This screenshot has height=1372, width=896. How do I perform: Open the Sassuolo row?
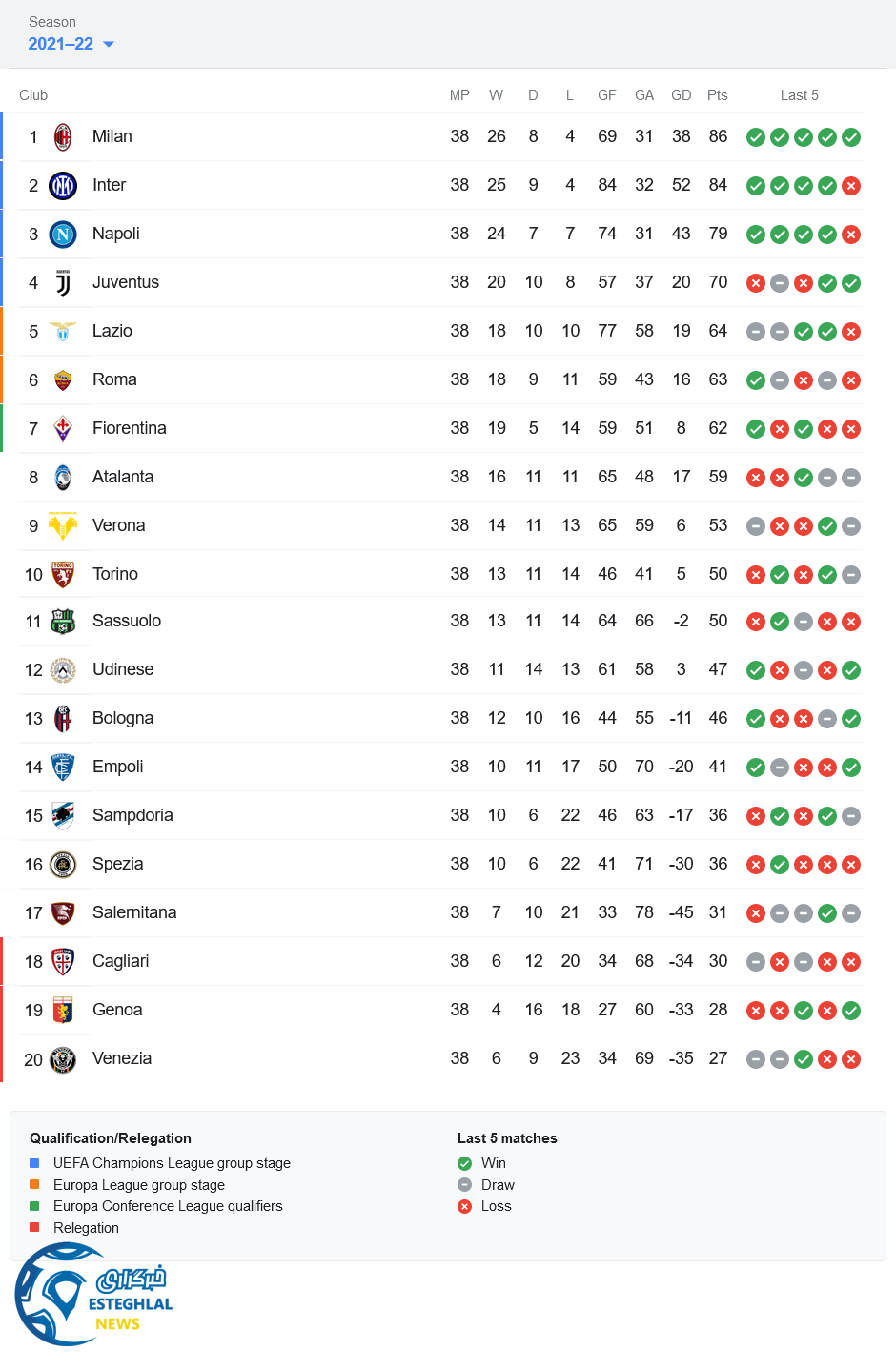pyautogui.click(x=126, y=621)
